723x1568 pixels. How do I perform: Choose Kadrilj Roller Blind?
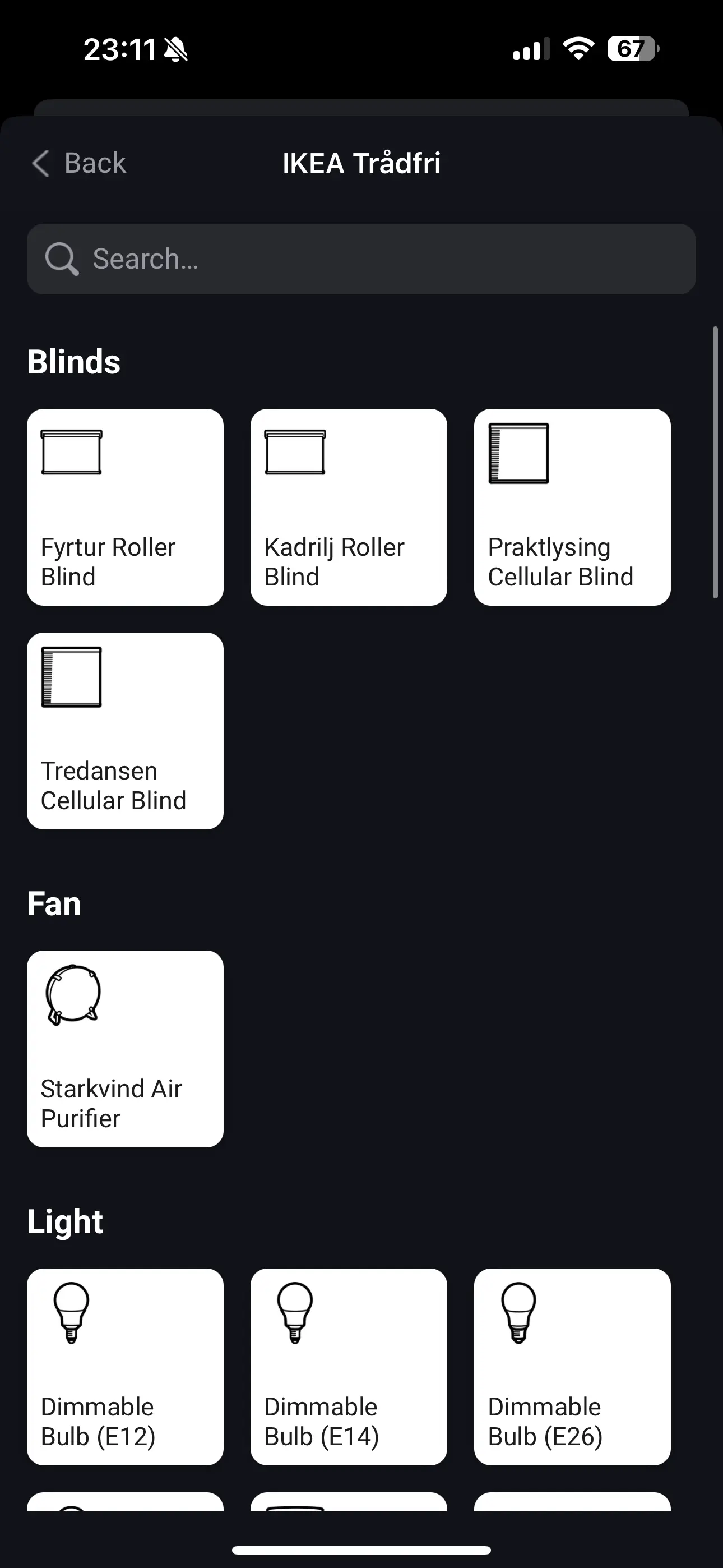coord(348,507)
